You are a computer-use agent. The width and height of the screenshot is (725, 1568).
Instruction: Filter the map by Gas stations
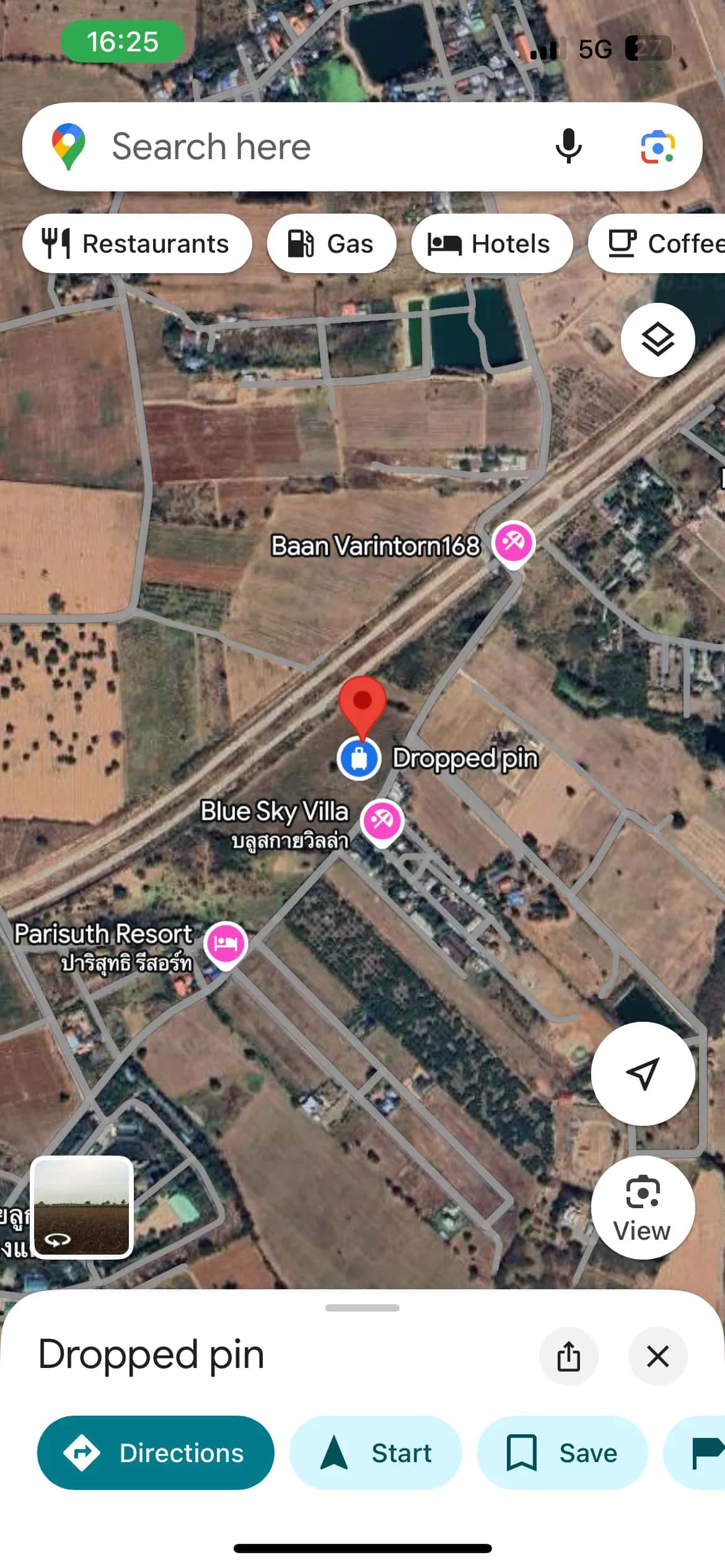pyautogui.click(x=332, y=243)
